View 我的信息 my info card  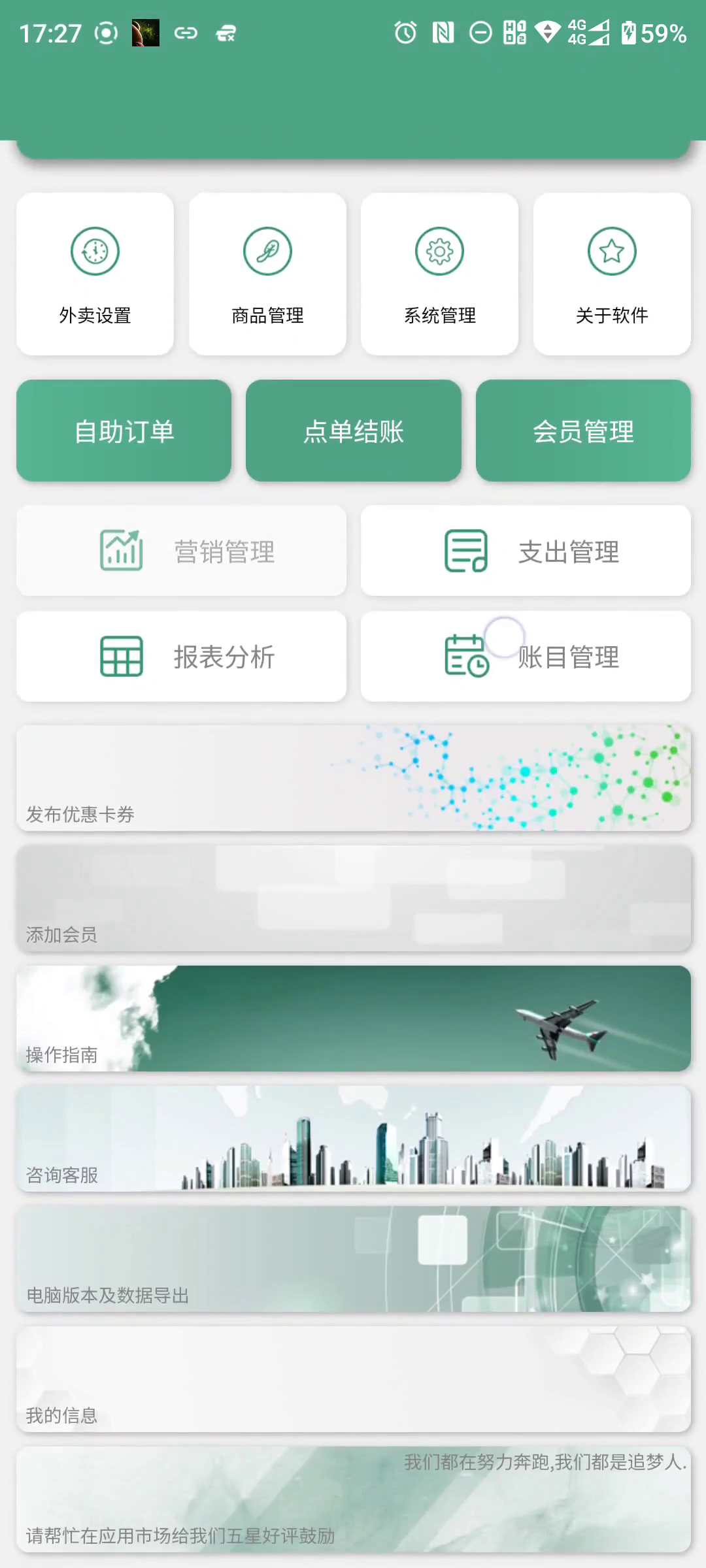point(354,1379)
